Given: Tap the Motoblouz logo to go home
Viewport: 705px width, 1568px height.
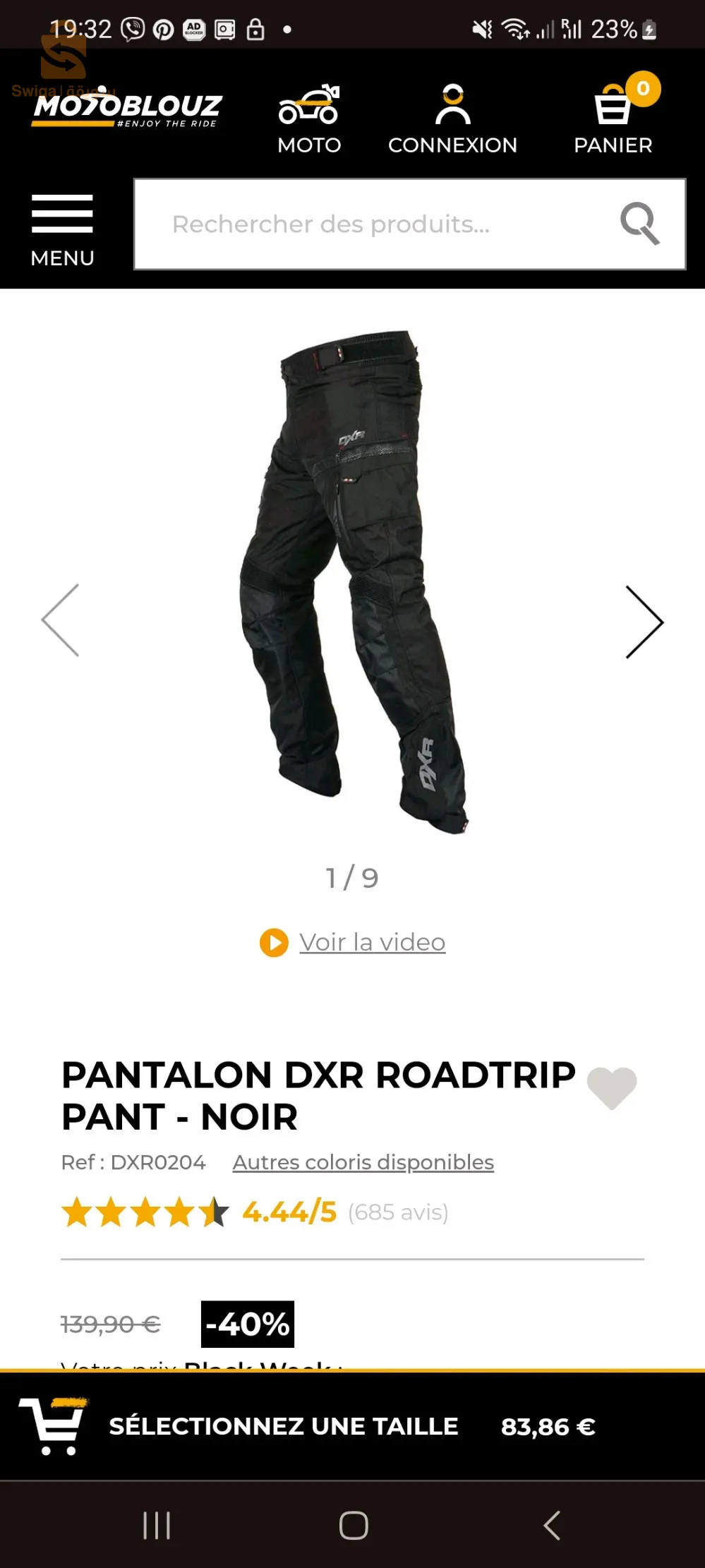Looking at the screenshot, I should pyautogui.click(x=128, y=109).
